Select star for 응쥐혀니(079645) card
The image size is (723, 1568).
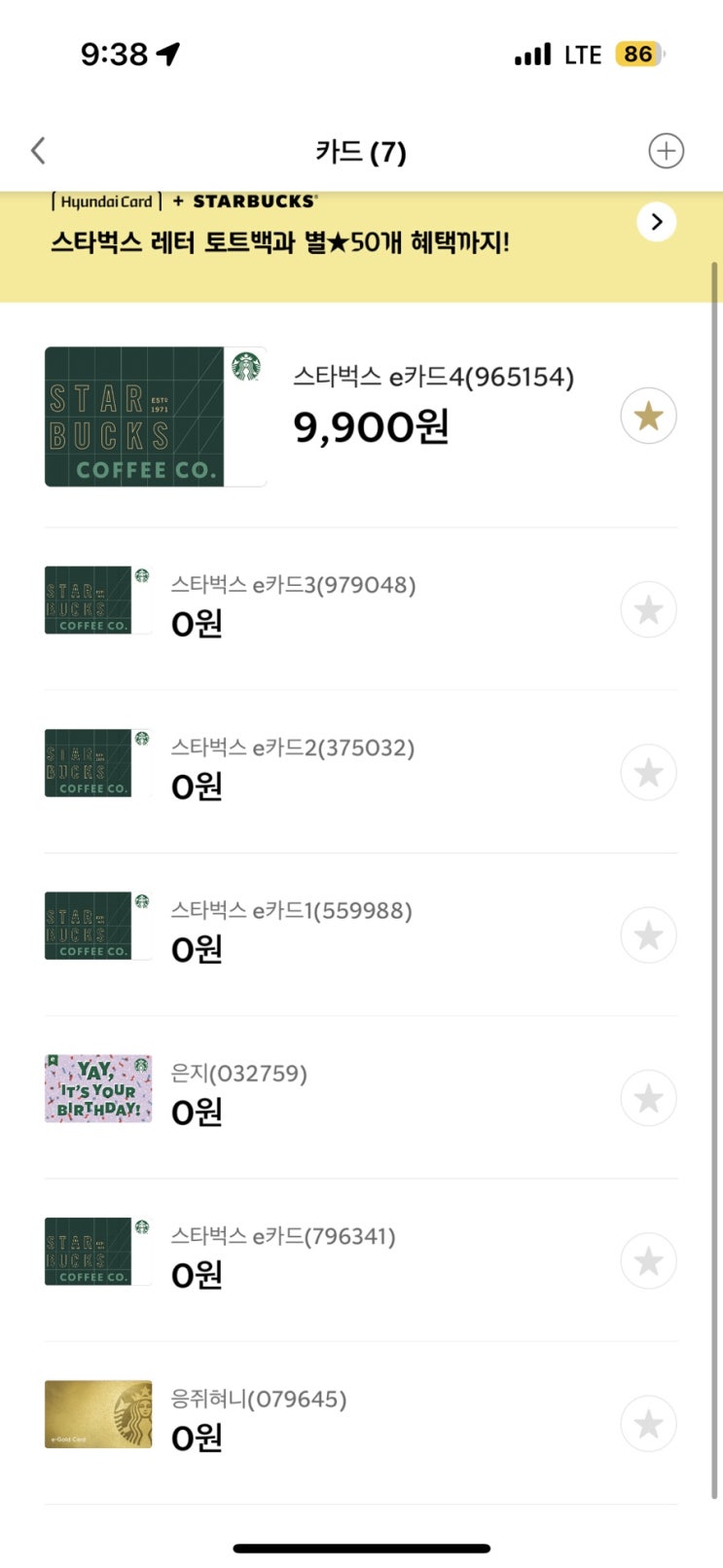click(648, 1424)
